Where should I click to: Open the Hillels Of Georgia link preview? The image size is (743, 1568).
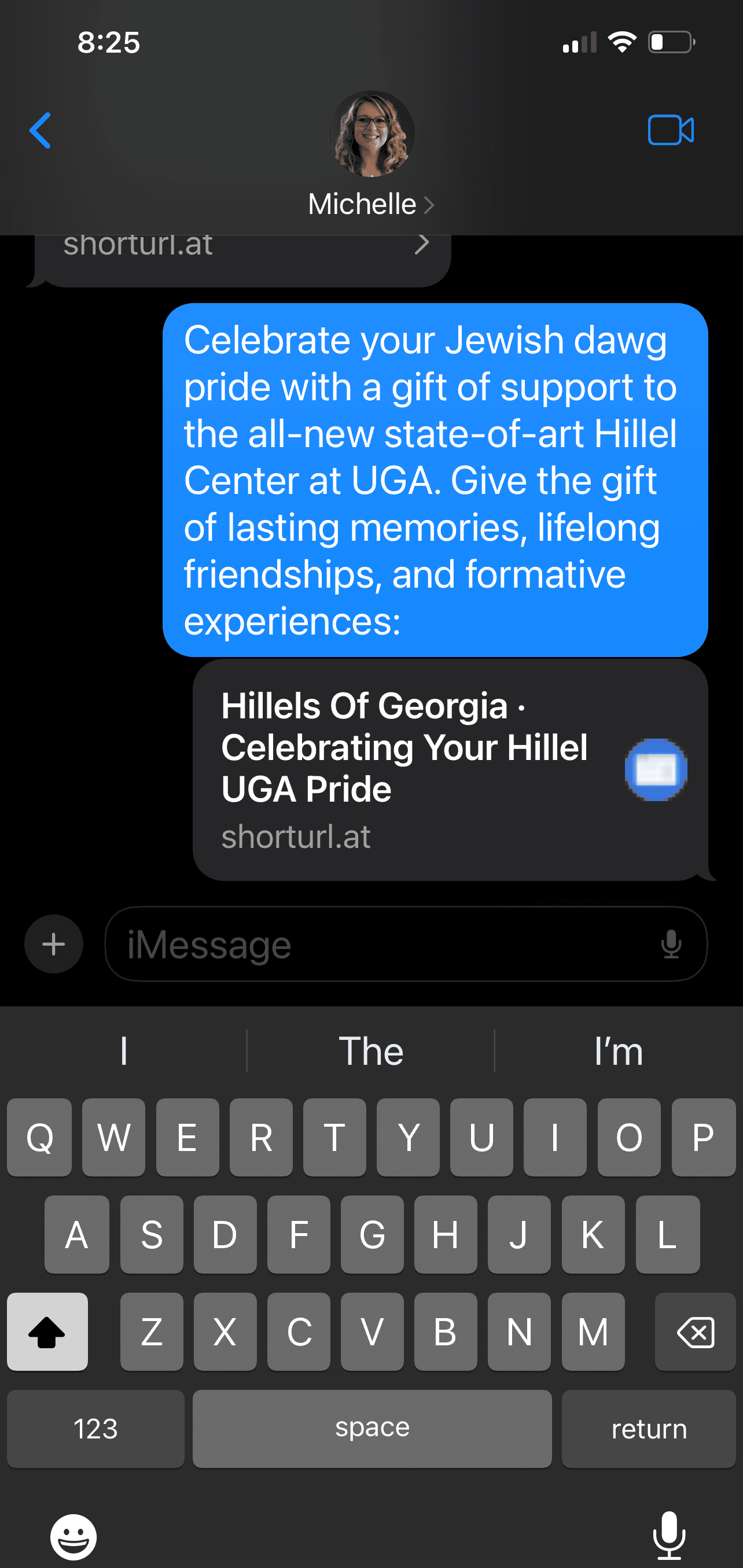click(x=450, y=769)
